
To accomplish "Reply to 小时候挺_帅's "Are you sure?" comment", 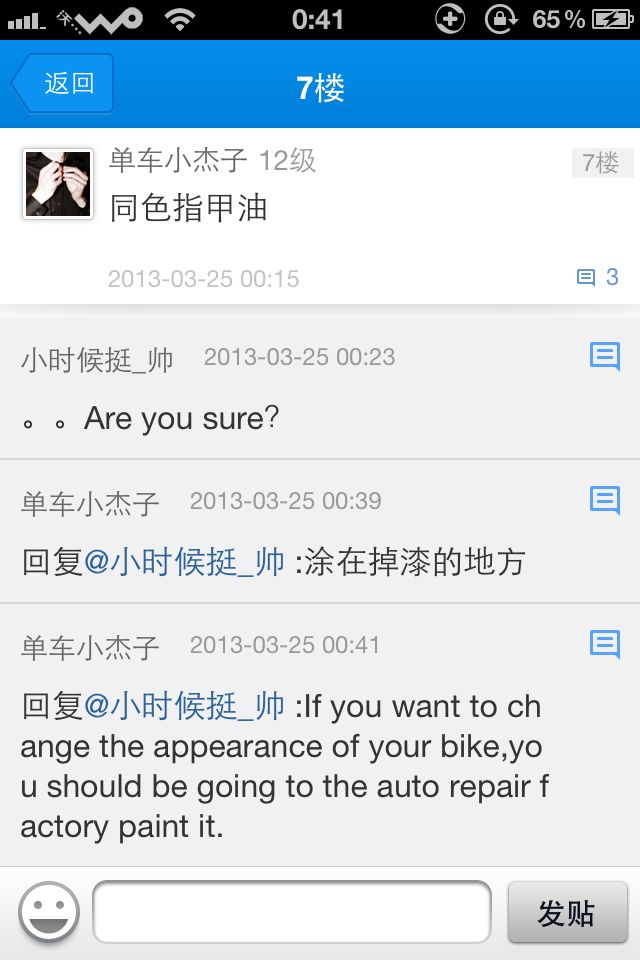I will tap(605, 357).
